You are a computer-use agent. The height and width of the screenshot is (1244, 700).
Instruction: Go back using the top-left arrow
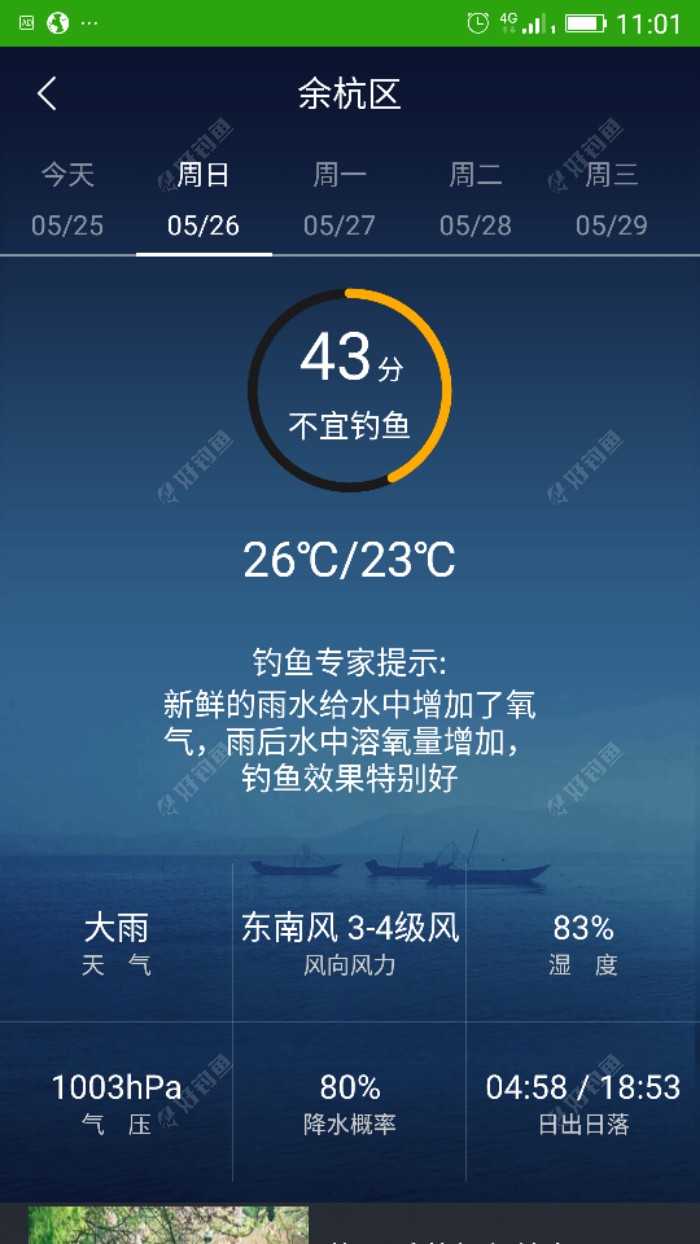47,95
